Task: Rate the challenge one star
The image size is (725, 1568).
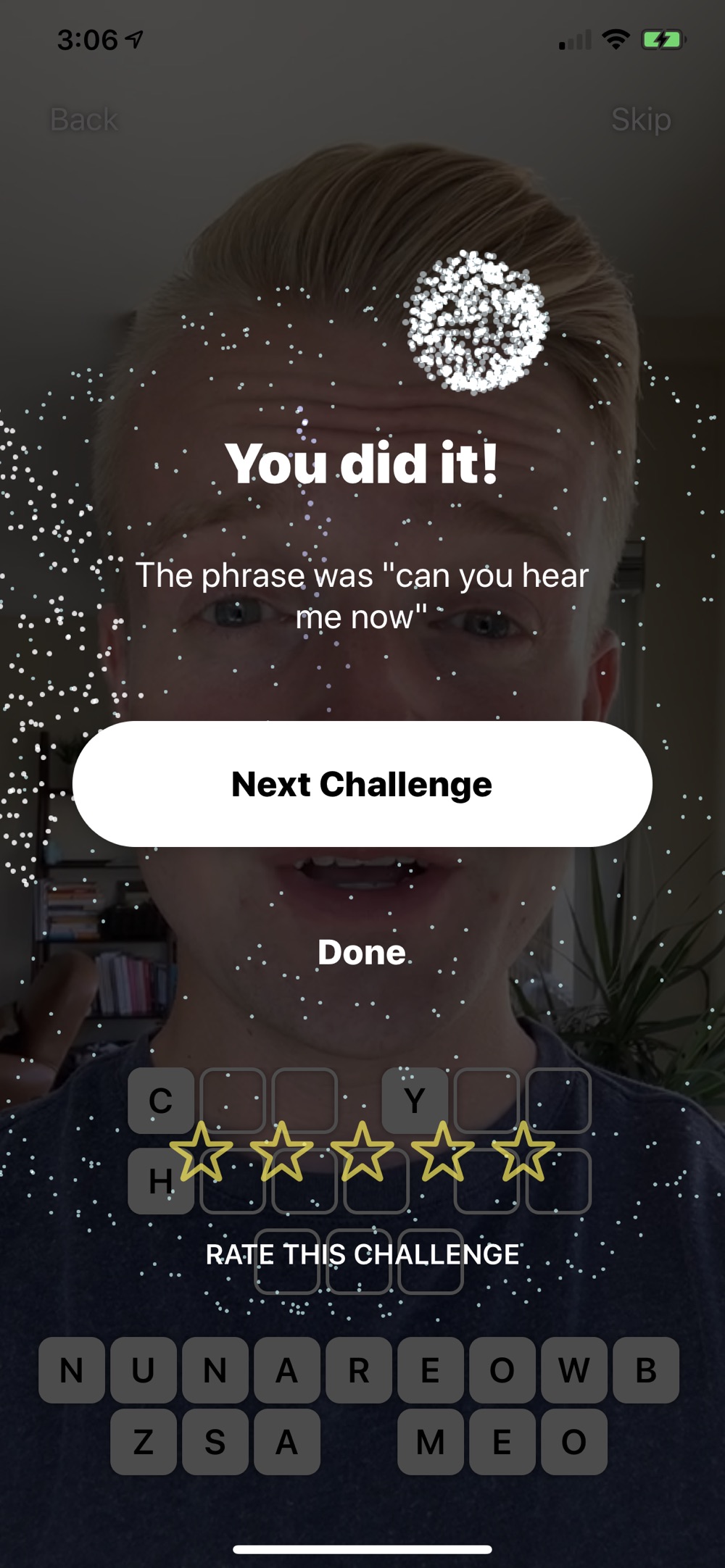Action: tap(202, 1152)
